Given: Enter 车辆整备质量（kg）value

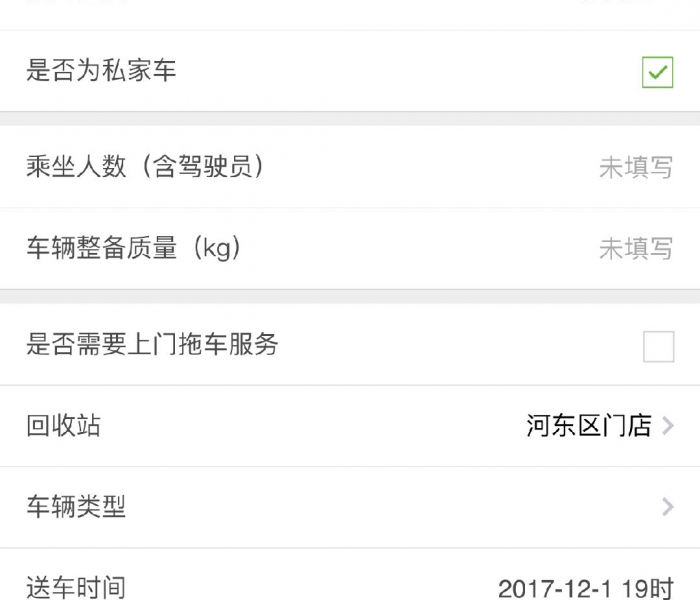Looking at the screenshot, I should click(x=635, y=249).
